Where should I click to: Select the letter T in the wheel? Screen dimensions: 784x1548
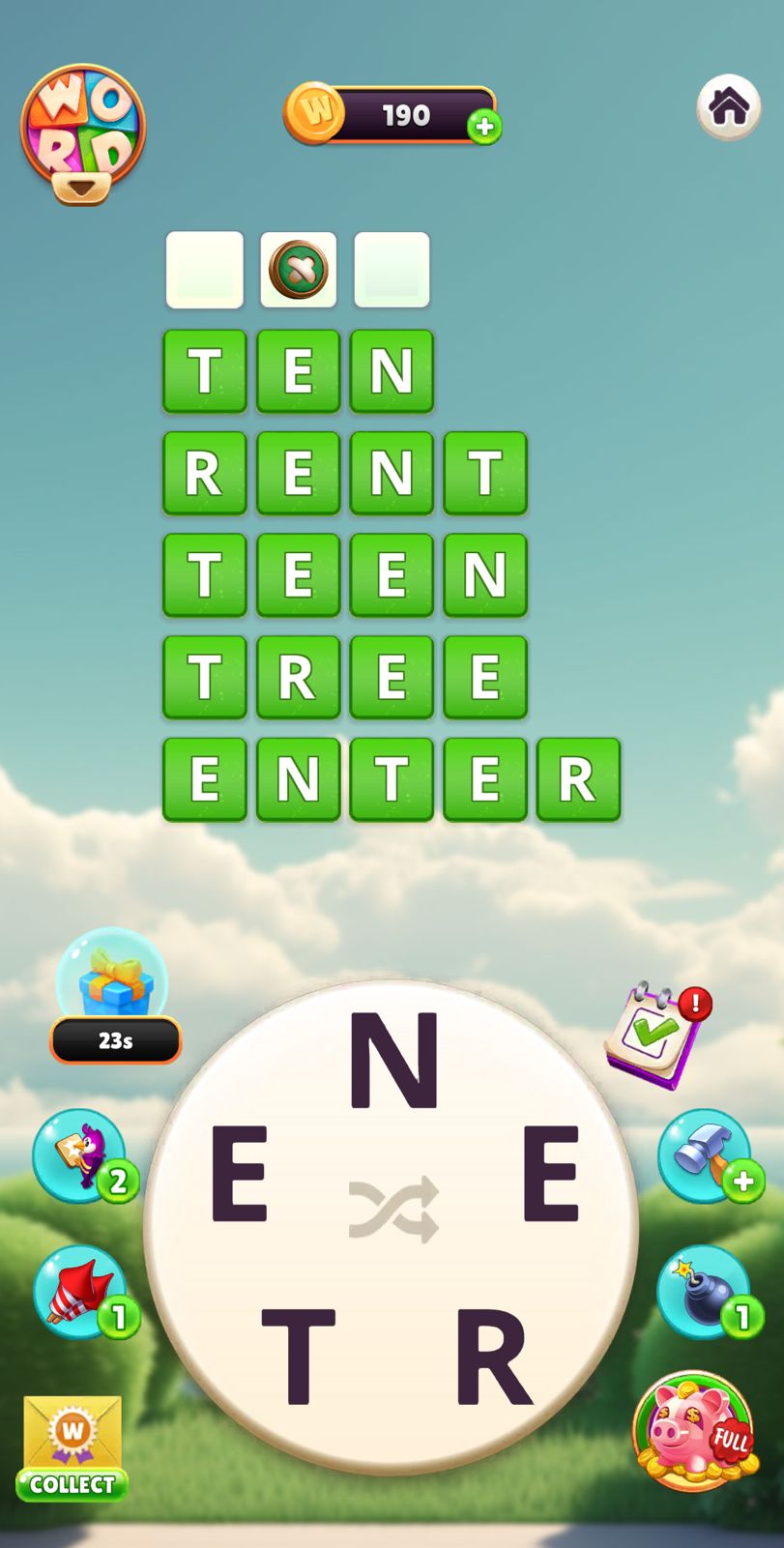(298, 1354)
